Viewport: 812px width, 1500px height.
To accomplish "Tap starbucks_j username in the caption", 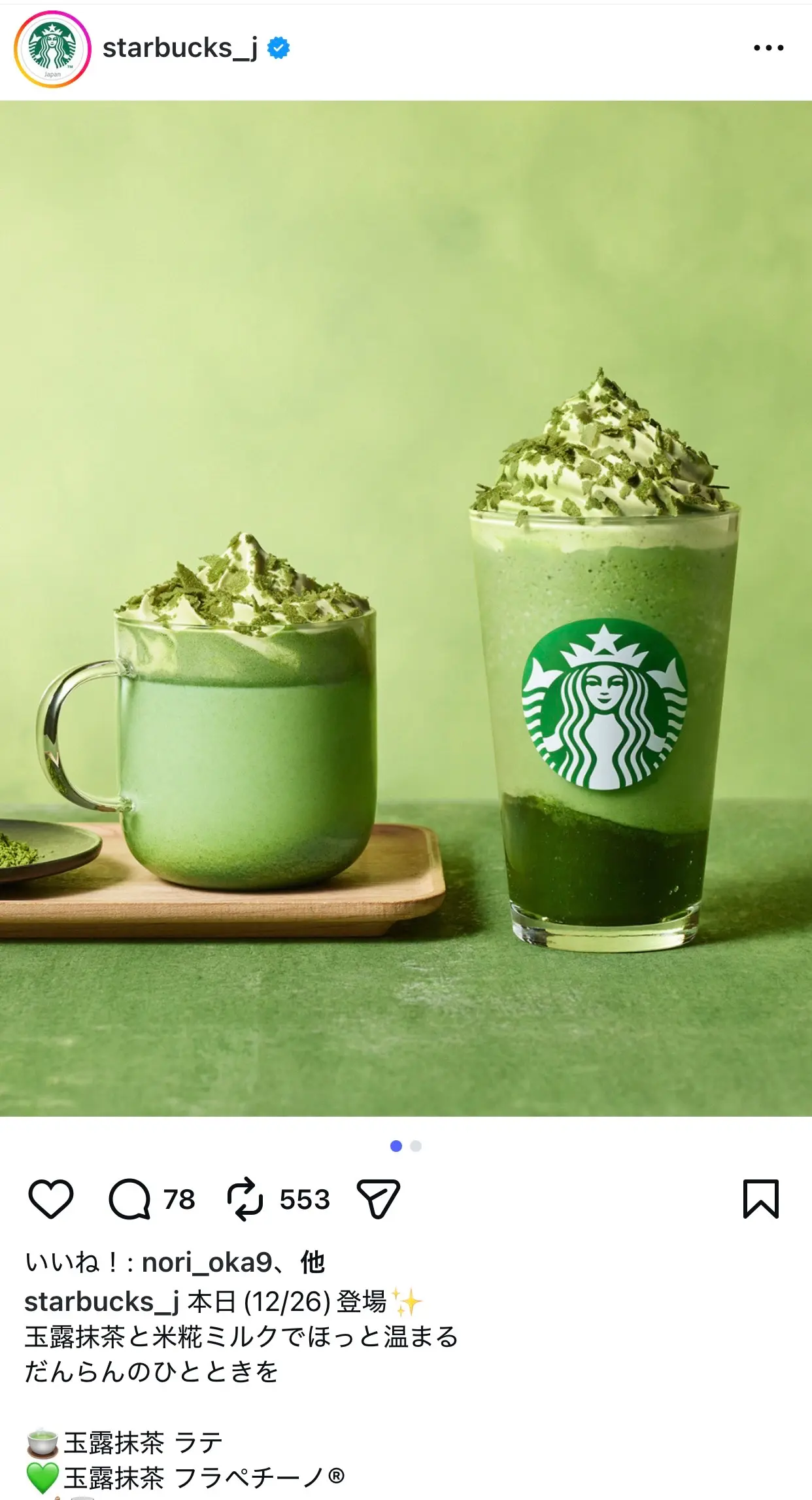I will click(101, 1302).
